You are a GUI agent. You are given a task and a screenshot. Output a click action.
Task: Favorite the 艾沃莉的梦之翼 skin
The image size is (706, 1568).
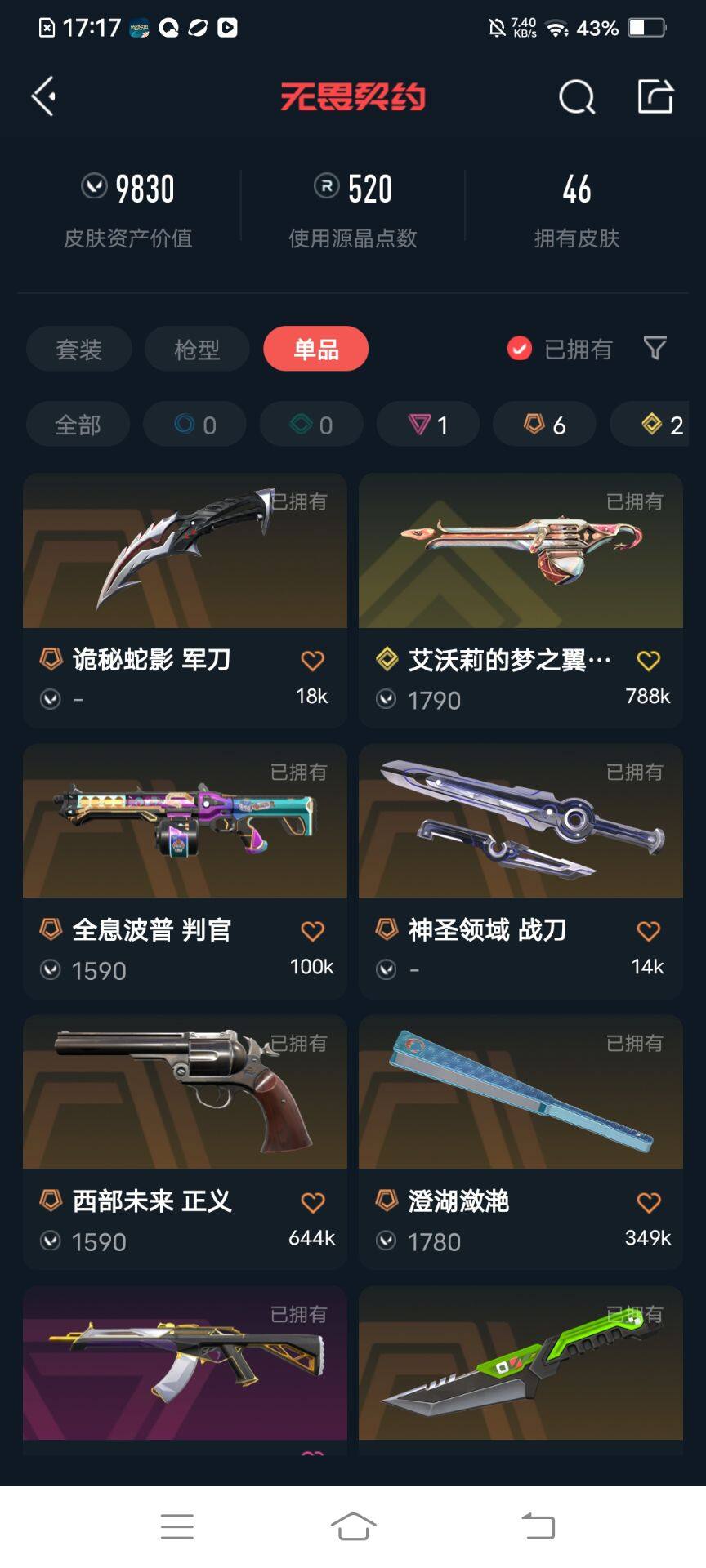click(x=648, y=661)
